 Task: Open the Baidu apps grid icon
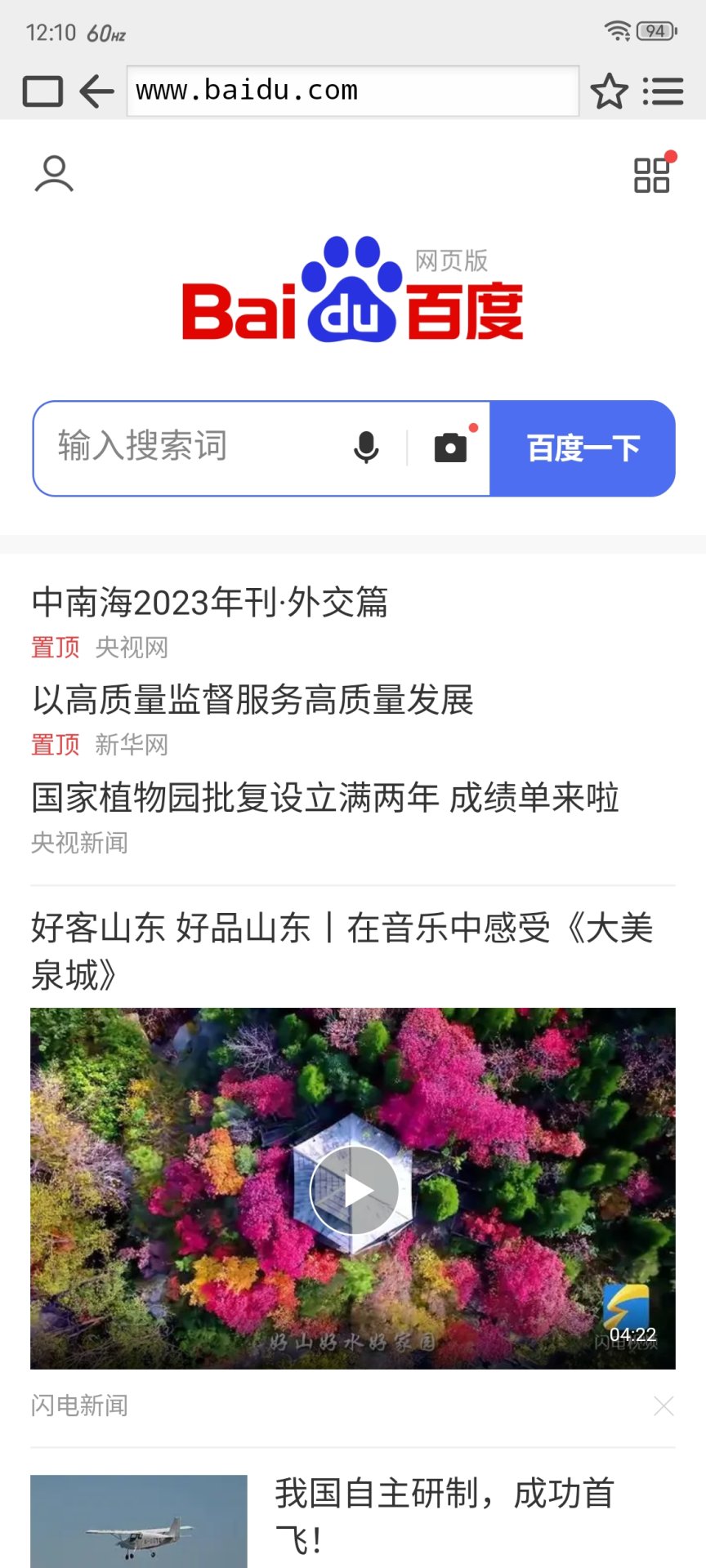652,175
